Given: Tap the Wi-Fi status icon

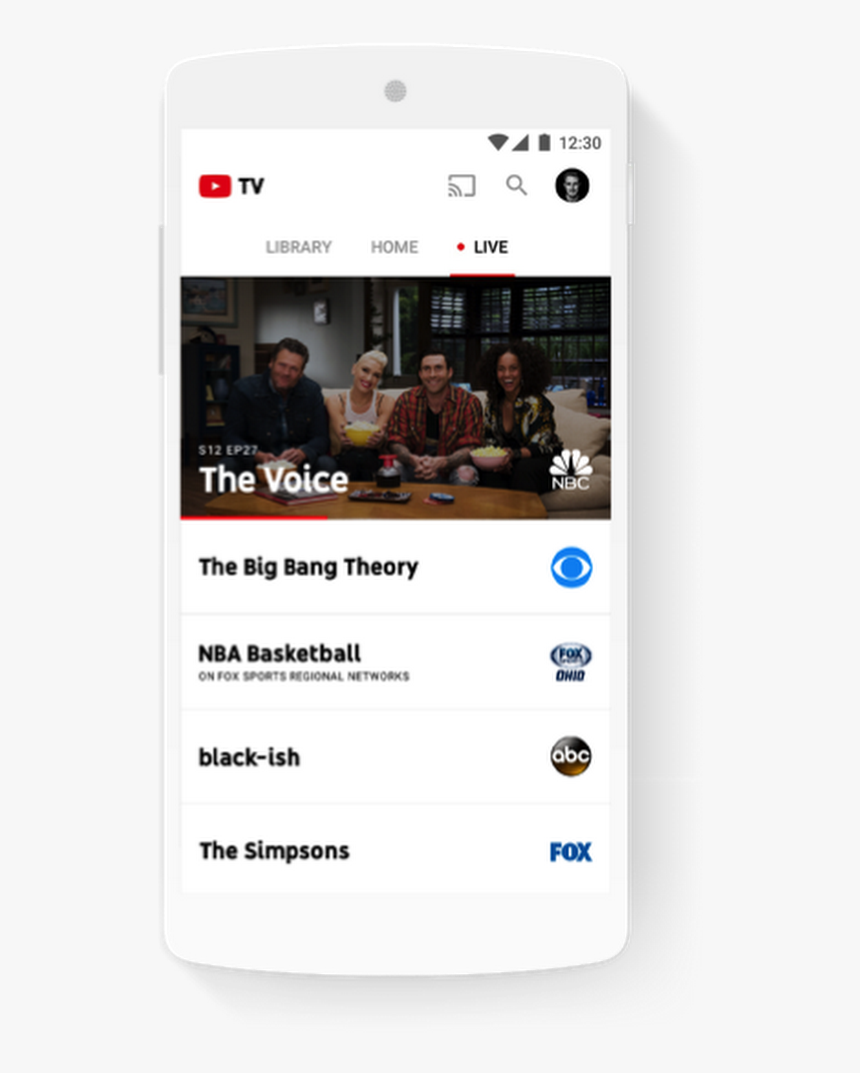Looking at the screenshot, I should (x=496, y=143).
